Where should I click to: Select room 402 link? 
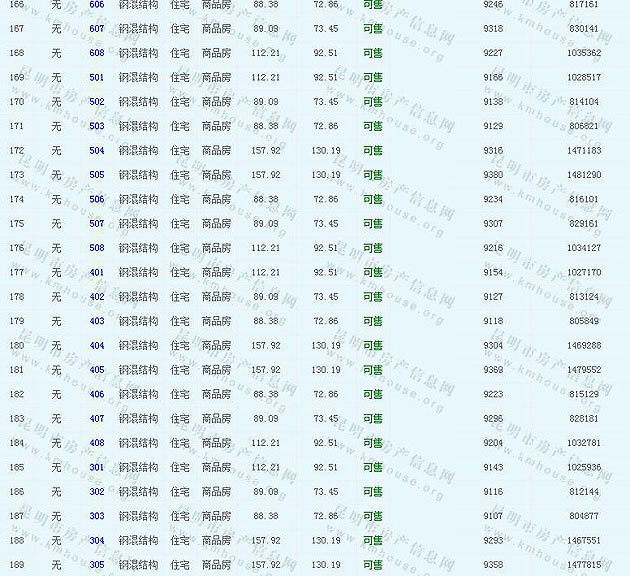click(x=96, y=297)
